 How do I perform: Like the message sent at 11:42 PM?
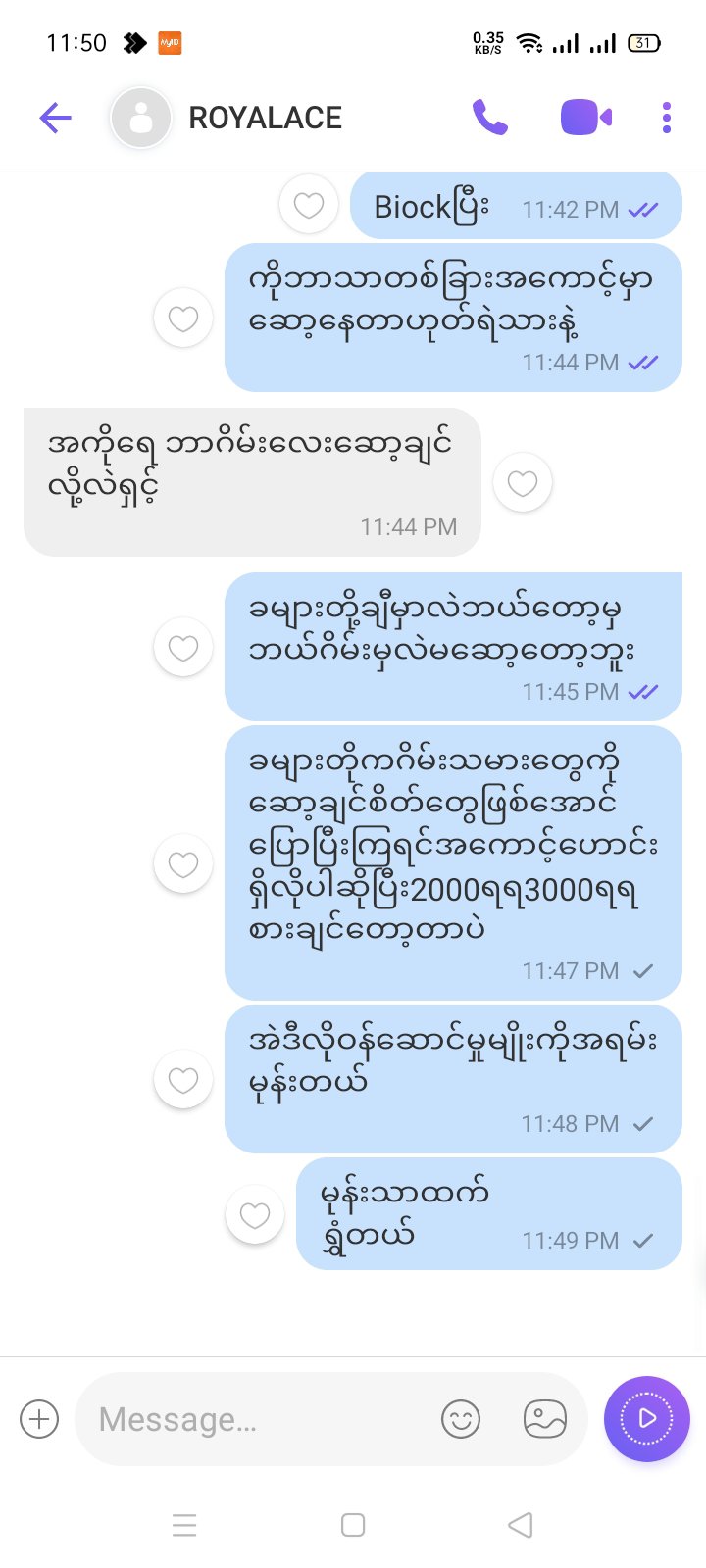coord(309,205)
